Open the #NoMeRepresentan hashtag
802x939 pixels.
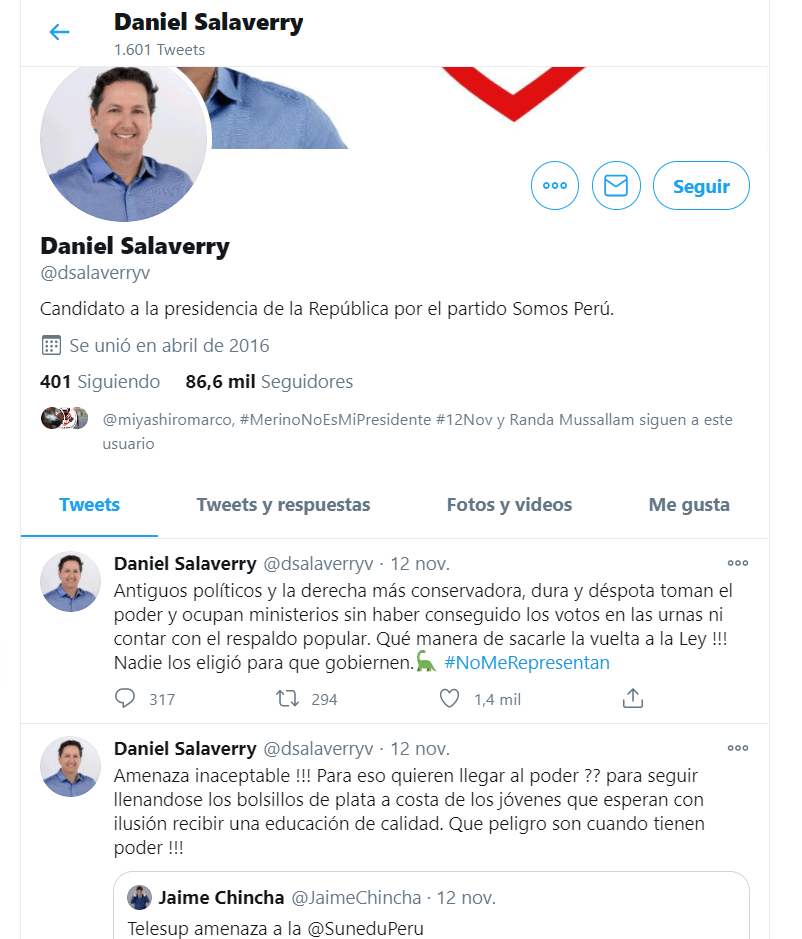526,662
